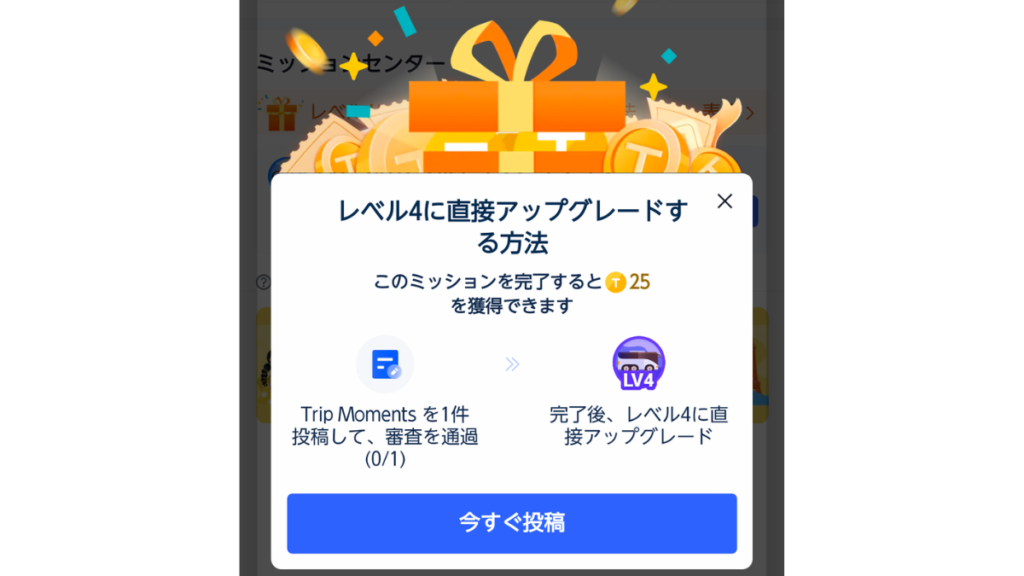Tap the 今すぐ投稿 button
This screenshot has width=1024, height=576.
coord(512,523)
